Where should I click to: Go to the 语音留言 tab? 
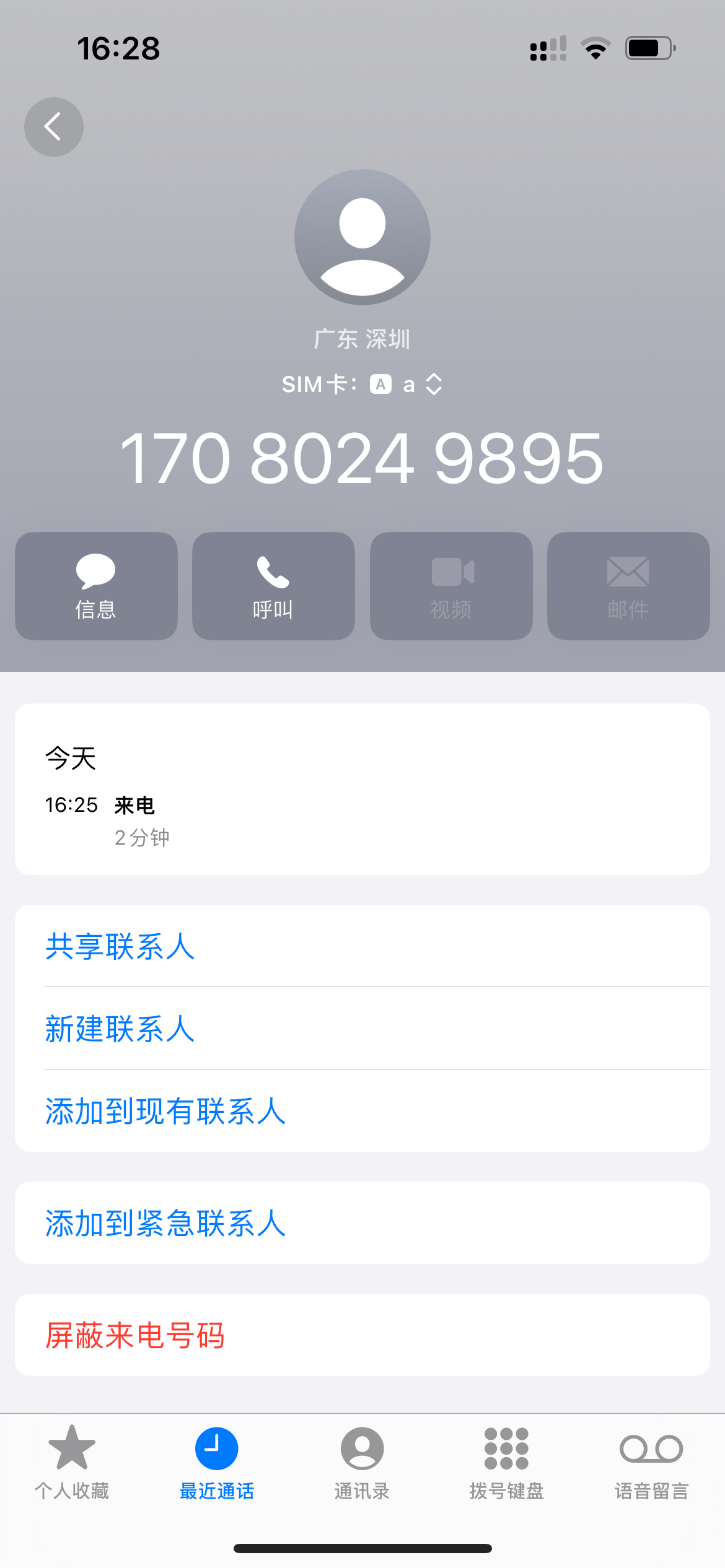pos(651,1461)
